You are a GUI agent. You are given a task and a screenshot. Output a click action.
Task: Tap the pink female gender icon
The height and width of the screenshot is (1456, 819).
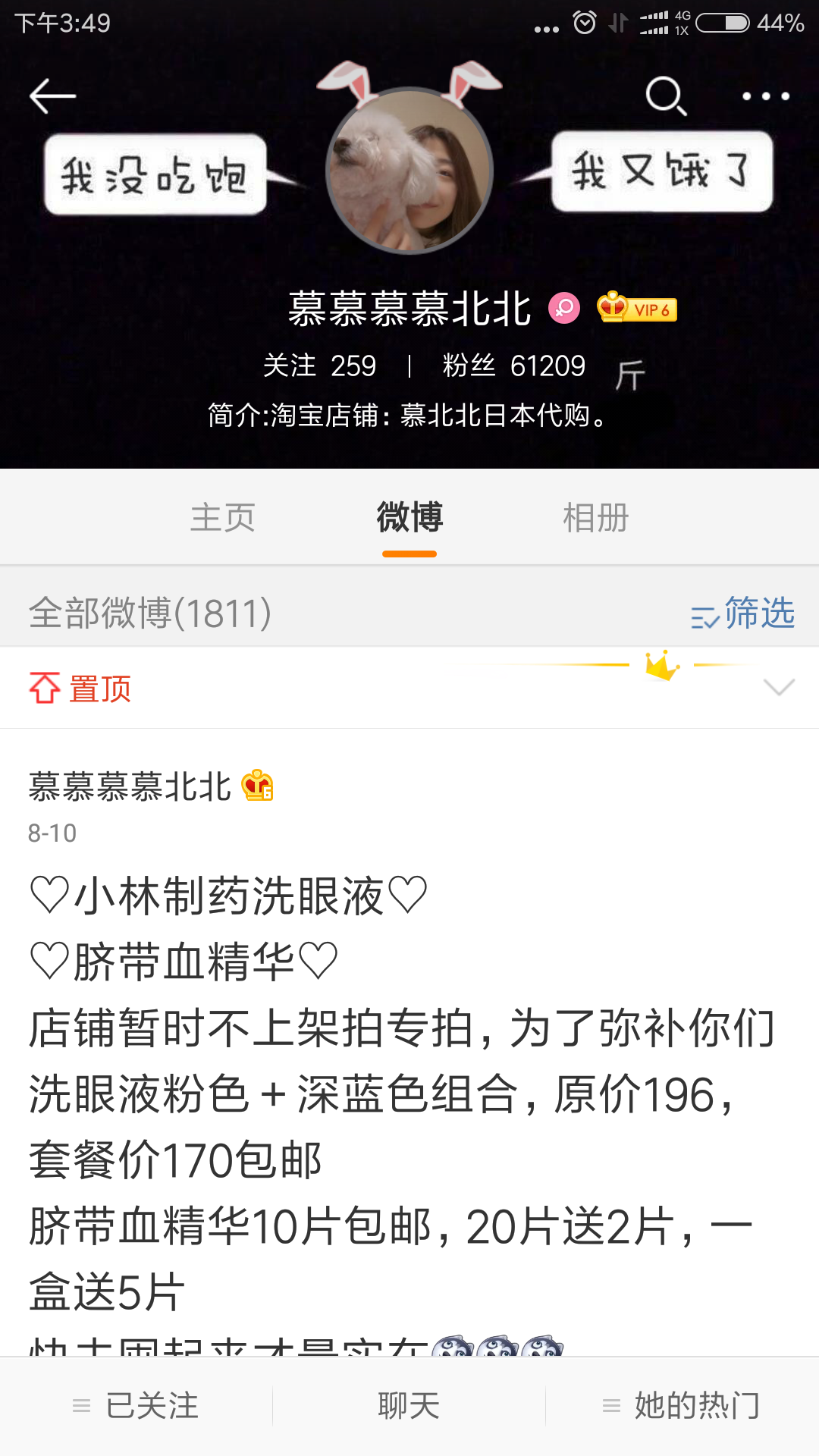pos(563,309)
